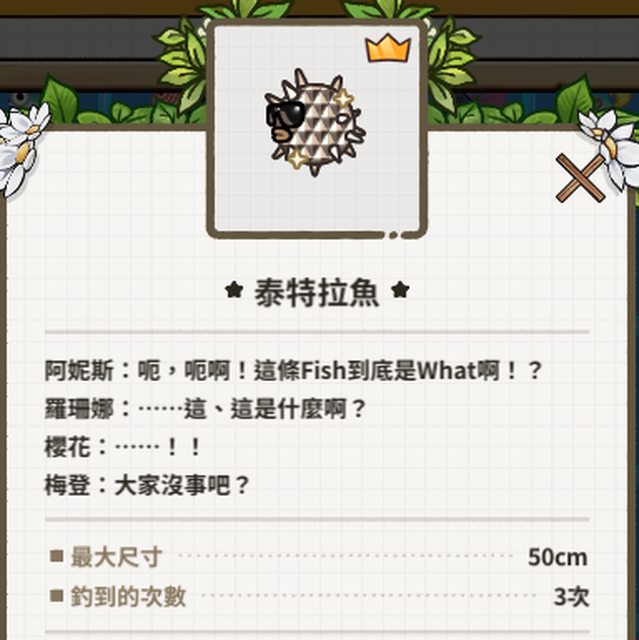Close the 泰特拉魚 fish detail panel
639x640 pixels.
(x=580, y=179)
